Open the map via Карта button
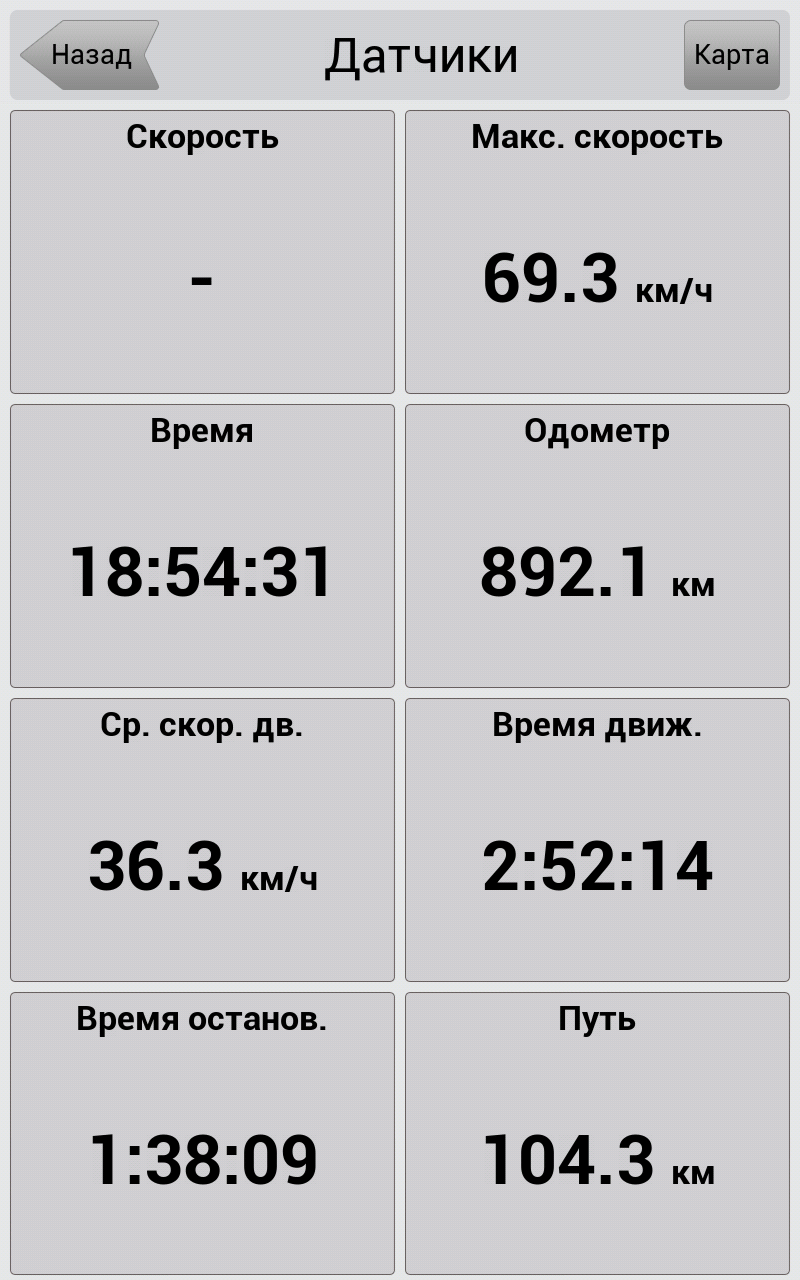This screenshot has height=1280, width=800. [731, 55]
